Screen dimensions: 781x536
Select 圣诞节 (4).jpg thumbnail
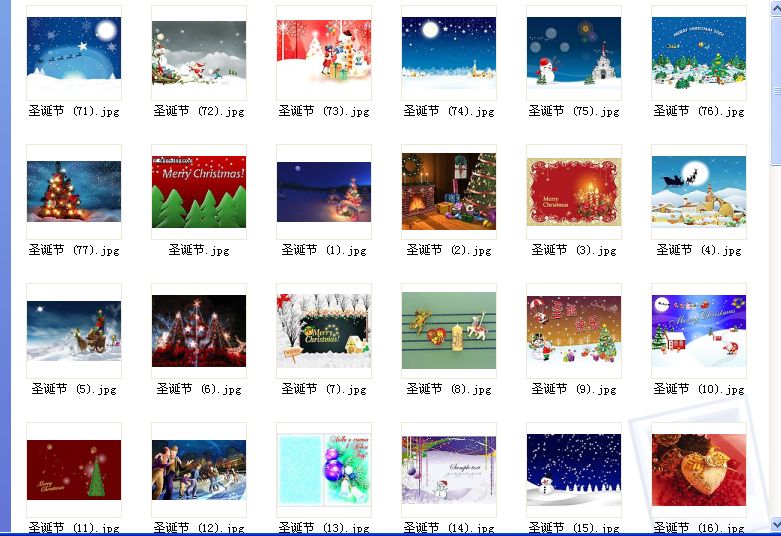pos(698,191)
